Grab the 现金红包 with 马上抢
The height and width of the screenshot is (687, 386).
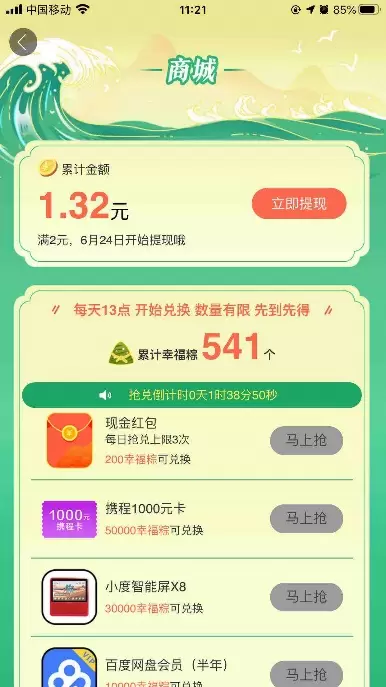pos(306,440)
